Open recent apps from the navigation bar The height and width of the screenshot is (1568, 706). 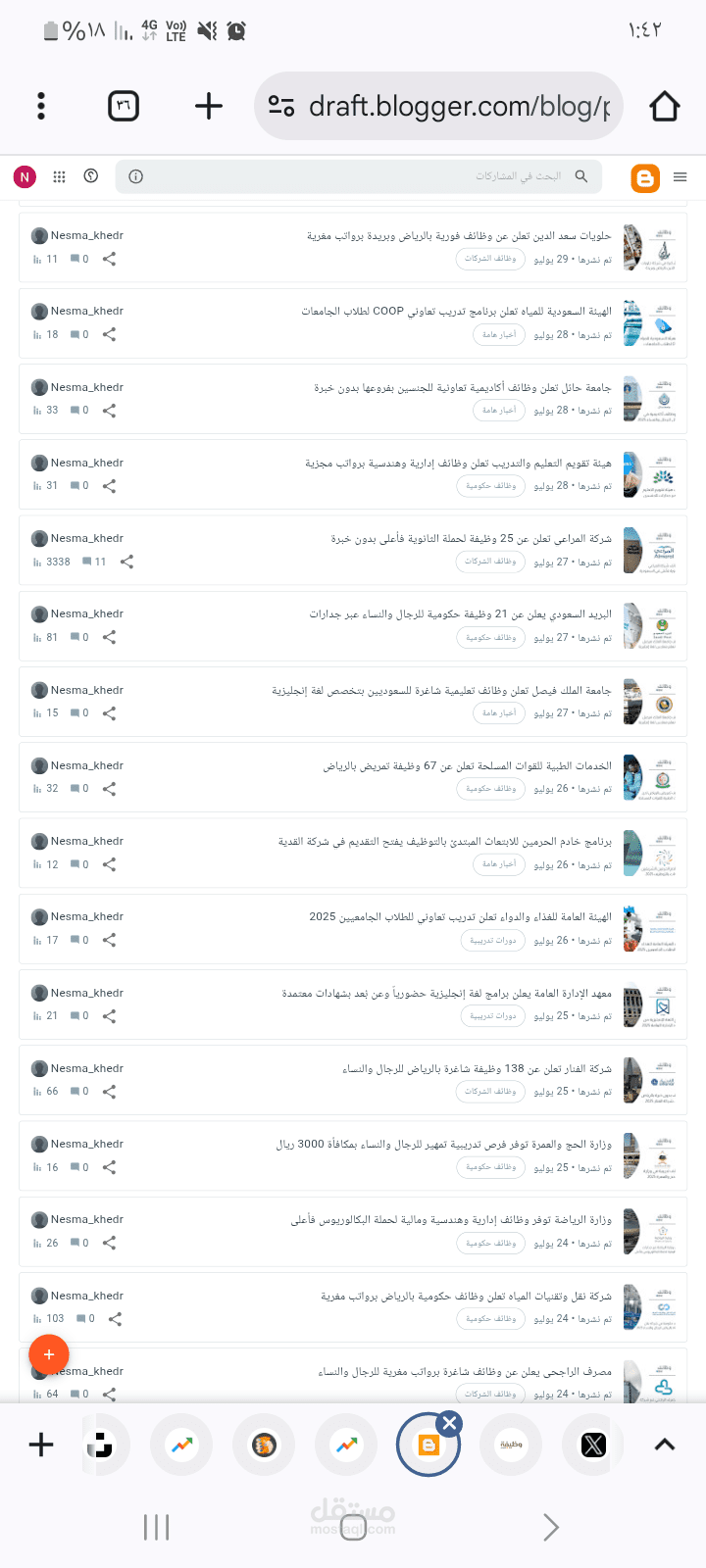coord(156,1527)
